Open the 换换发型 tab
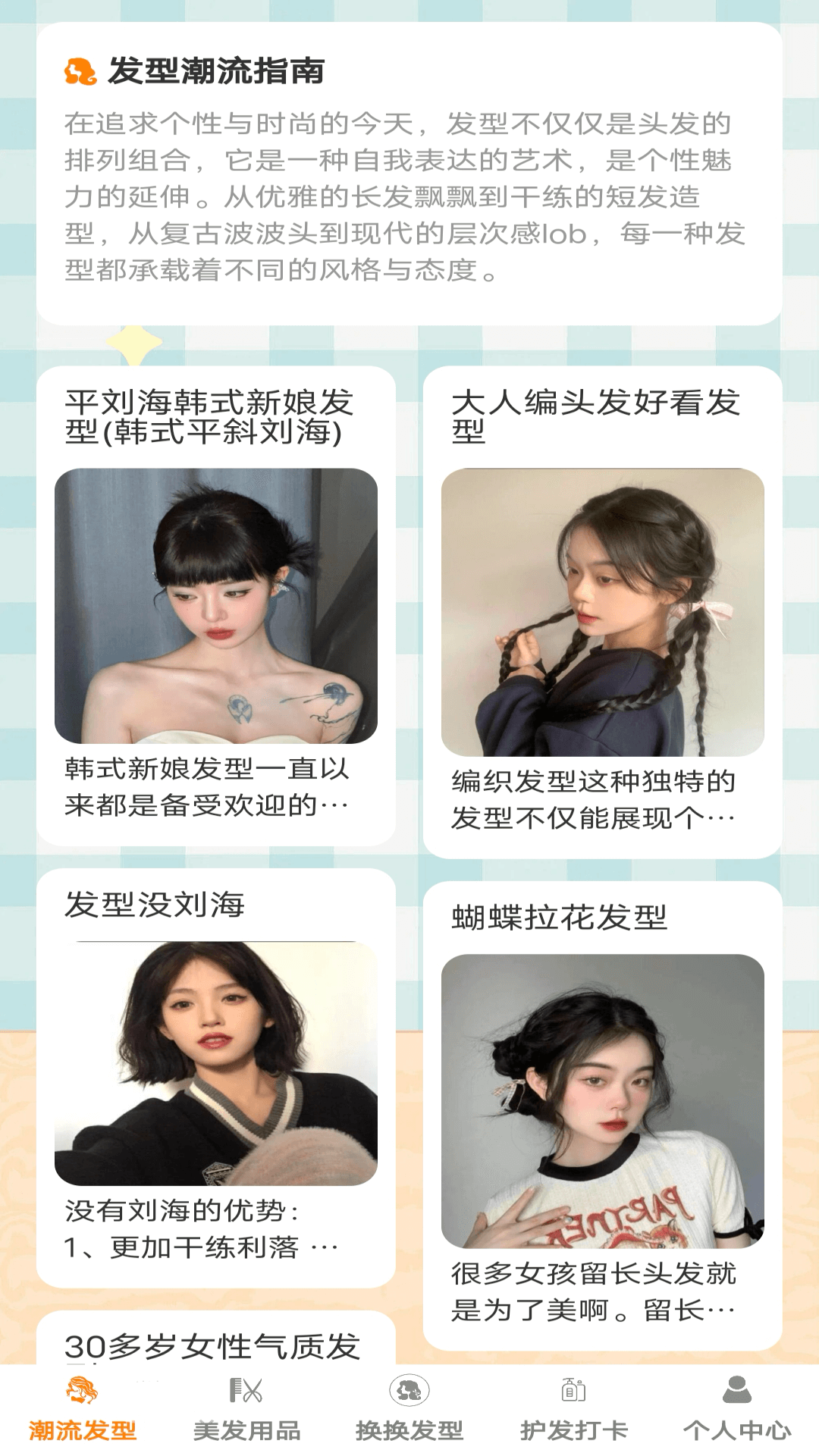819x1456 pixels. click(409, 1409)
